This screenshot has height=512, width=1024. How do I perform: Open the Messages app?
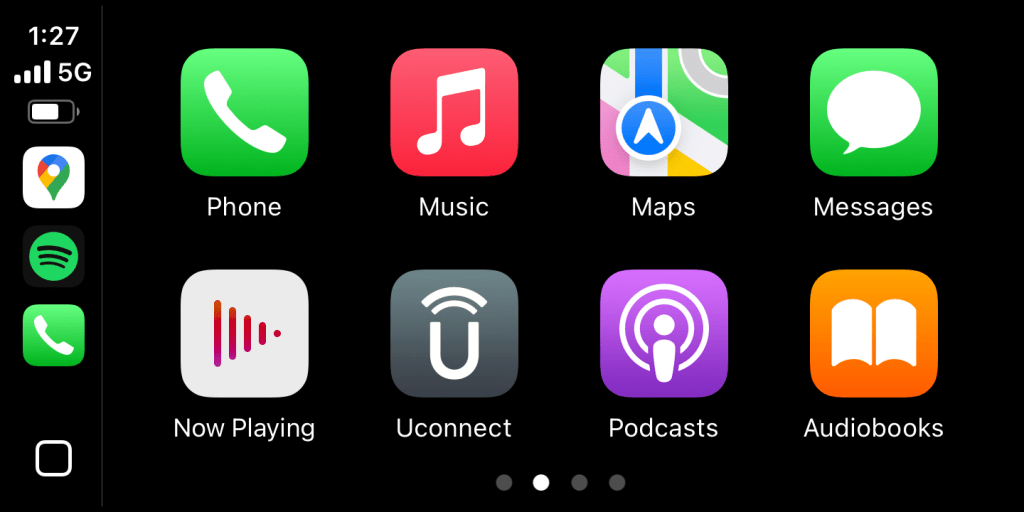pos(873,112)
